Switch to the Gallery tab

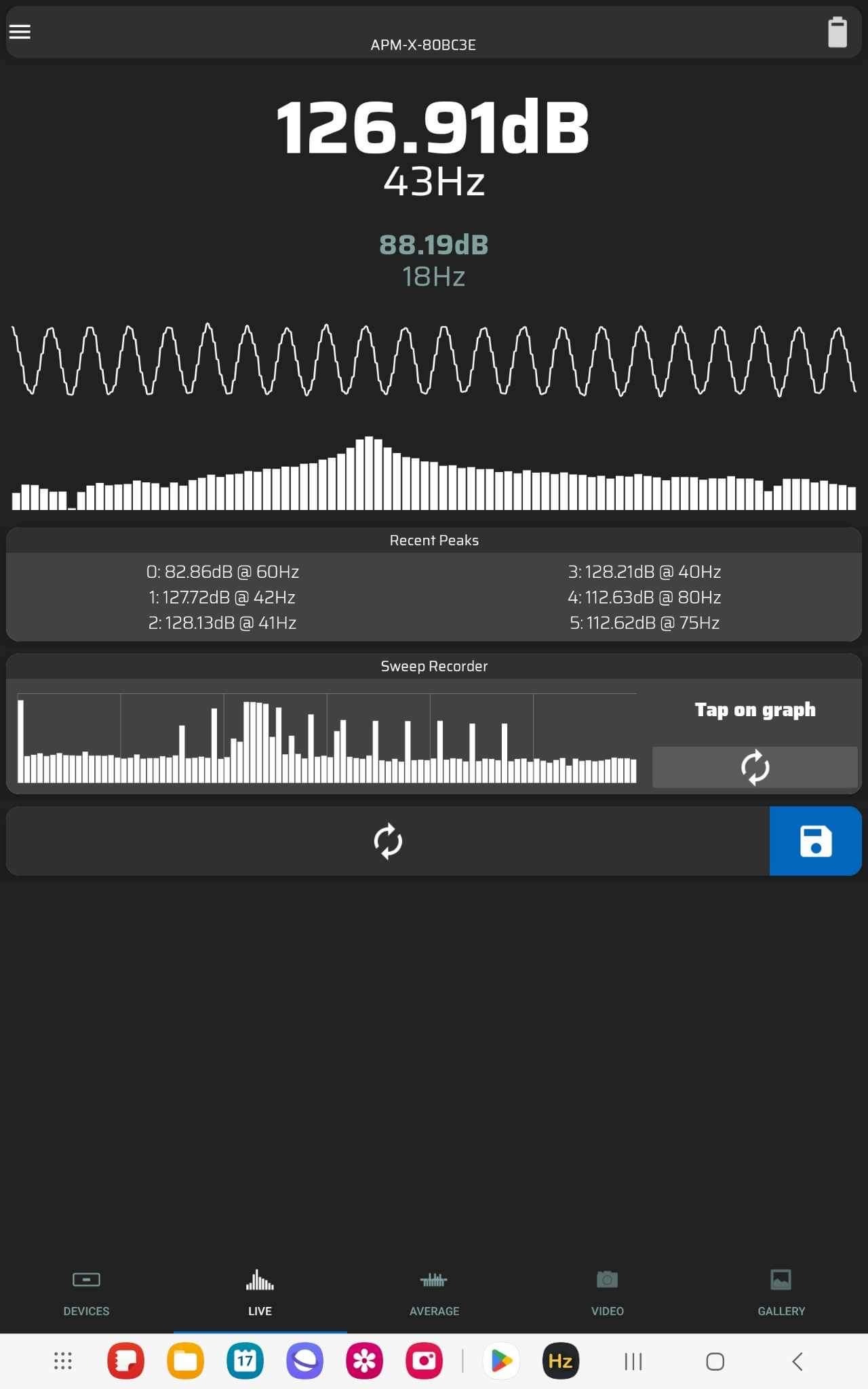coord(781,1293)
